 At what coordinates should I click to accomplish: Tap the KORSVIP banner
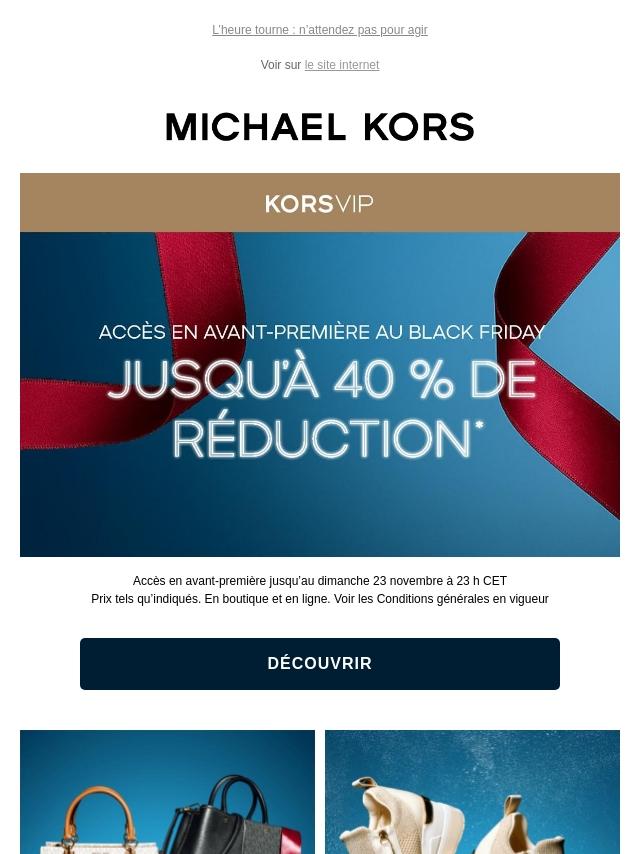[319, 203]
